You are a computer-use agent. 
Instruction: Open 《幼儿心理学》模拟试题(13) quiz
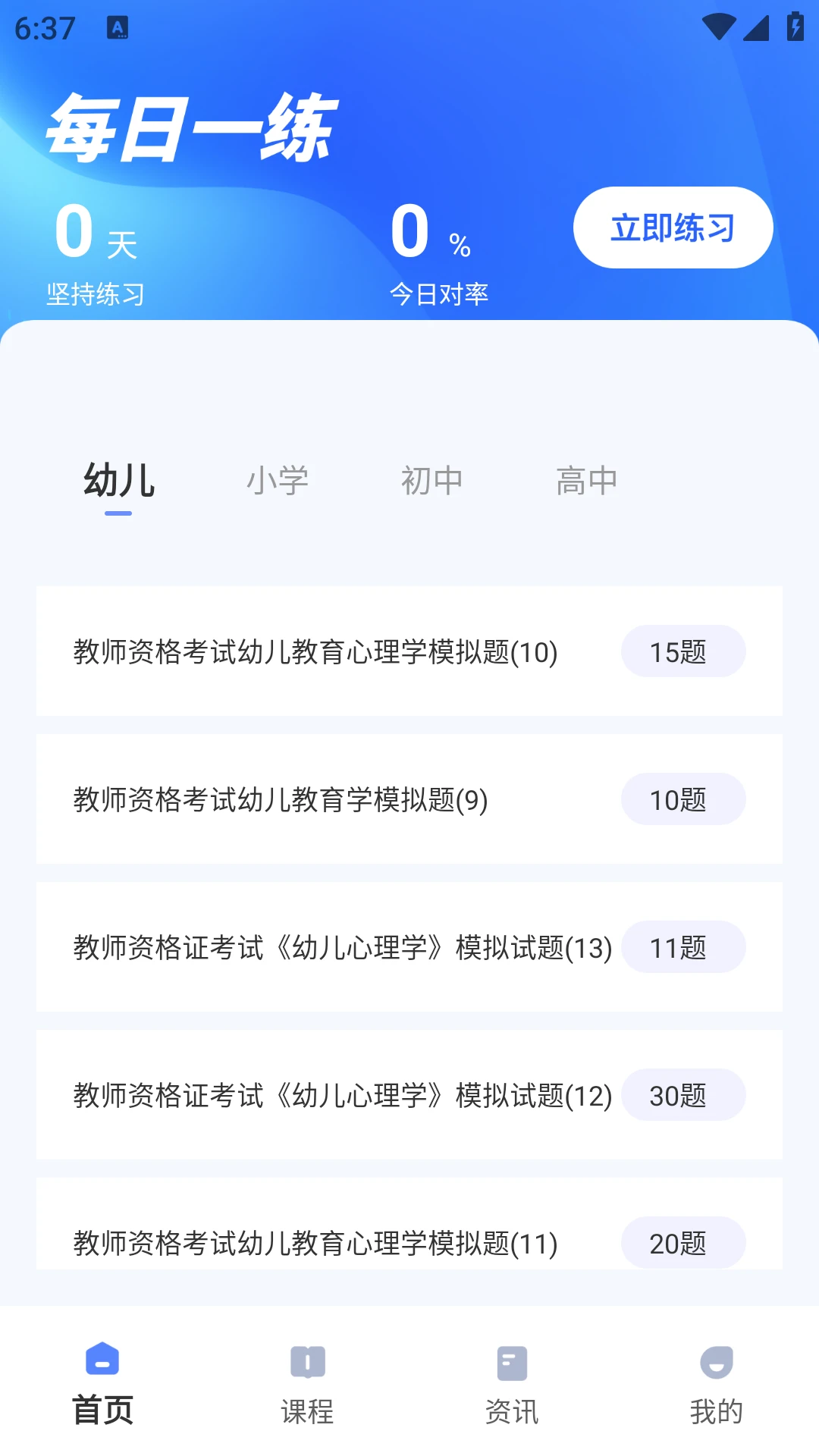pos(342,947)
